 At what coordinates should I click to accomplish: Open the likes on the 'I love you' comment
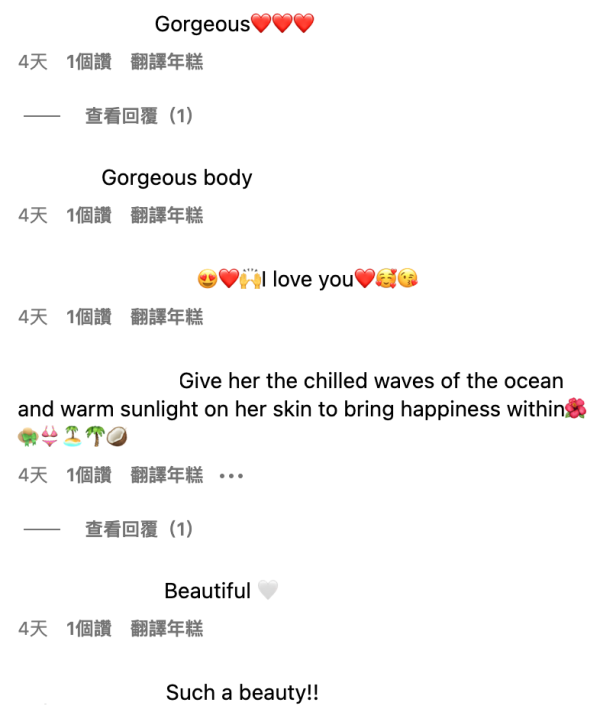89,317
